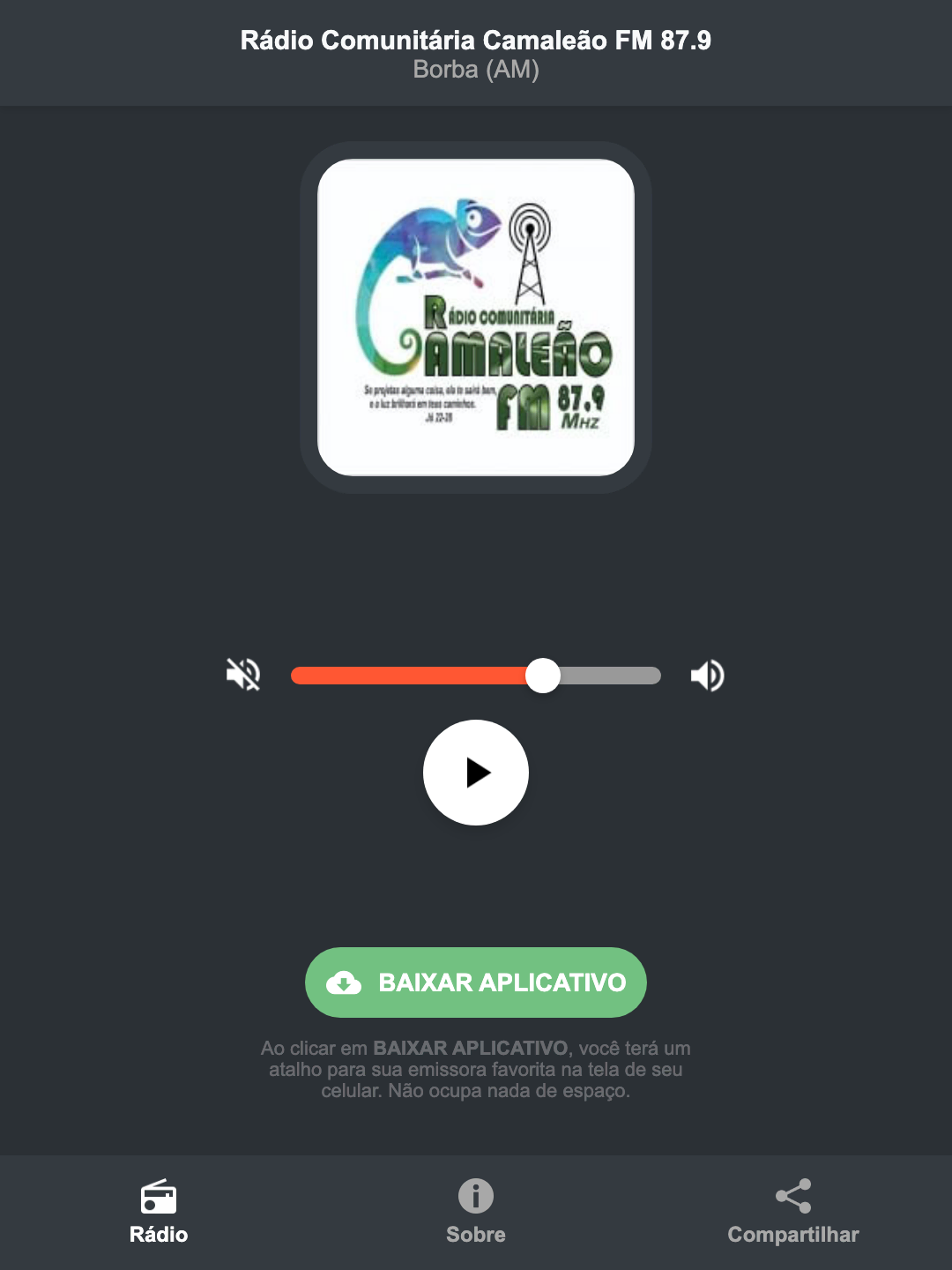Click the download cloud icon on the green button
This screenshot has width=952, height=1270.
click(346, 982)
